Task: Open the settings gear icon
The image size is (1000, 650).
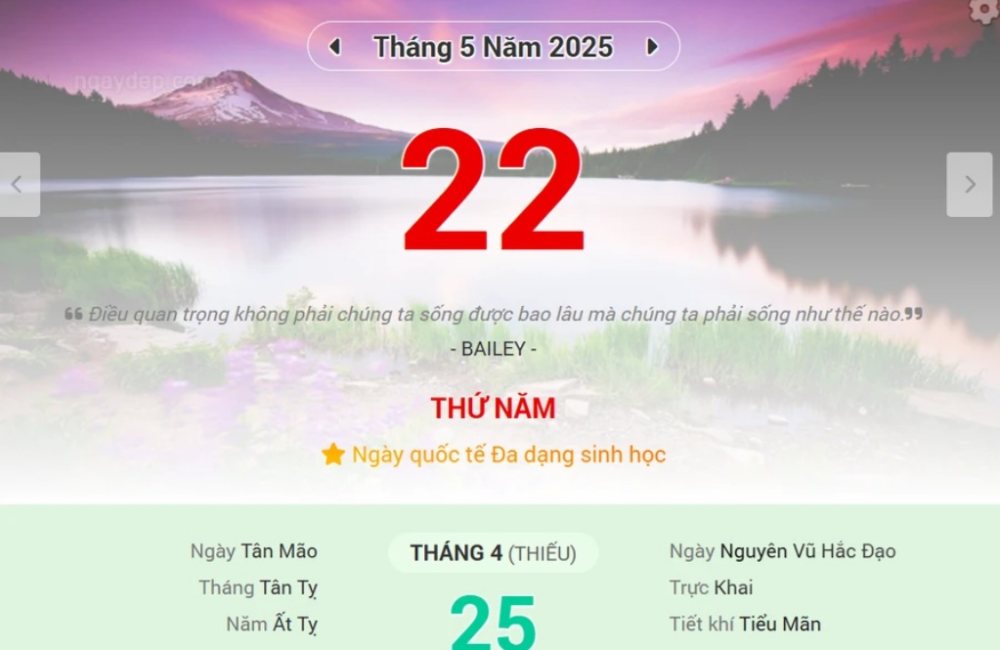Action: pyautogui.click(x=985, y=9)
